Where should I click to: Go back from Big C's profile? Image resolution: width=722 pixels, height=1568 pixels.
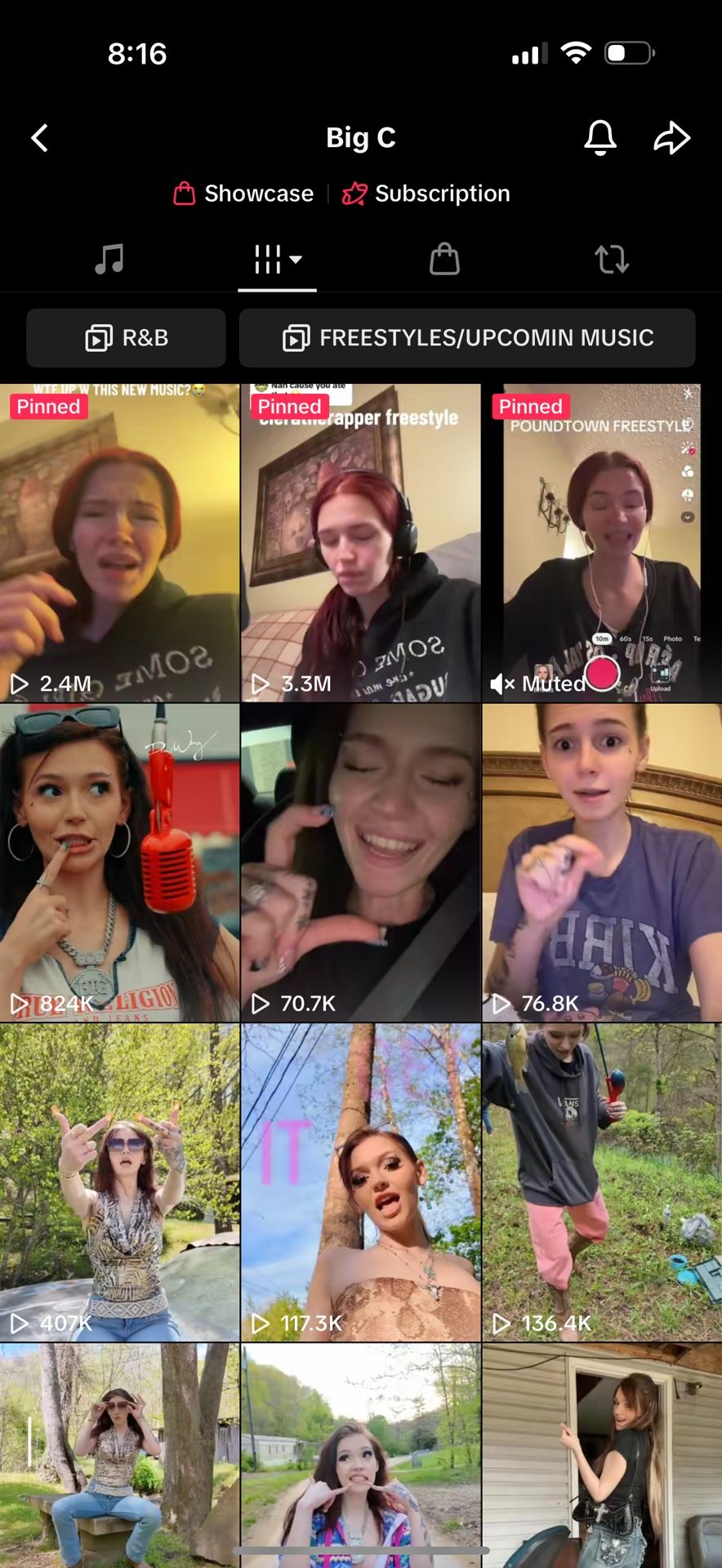pyautogui.click(x=40, y=138)
